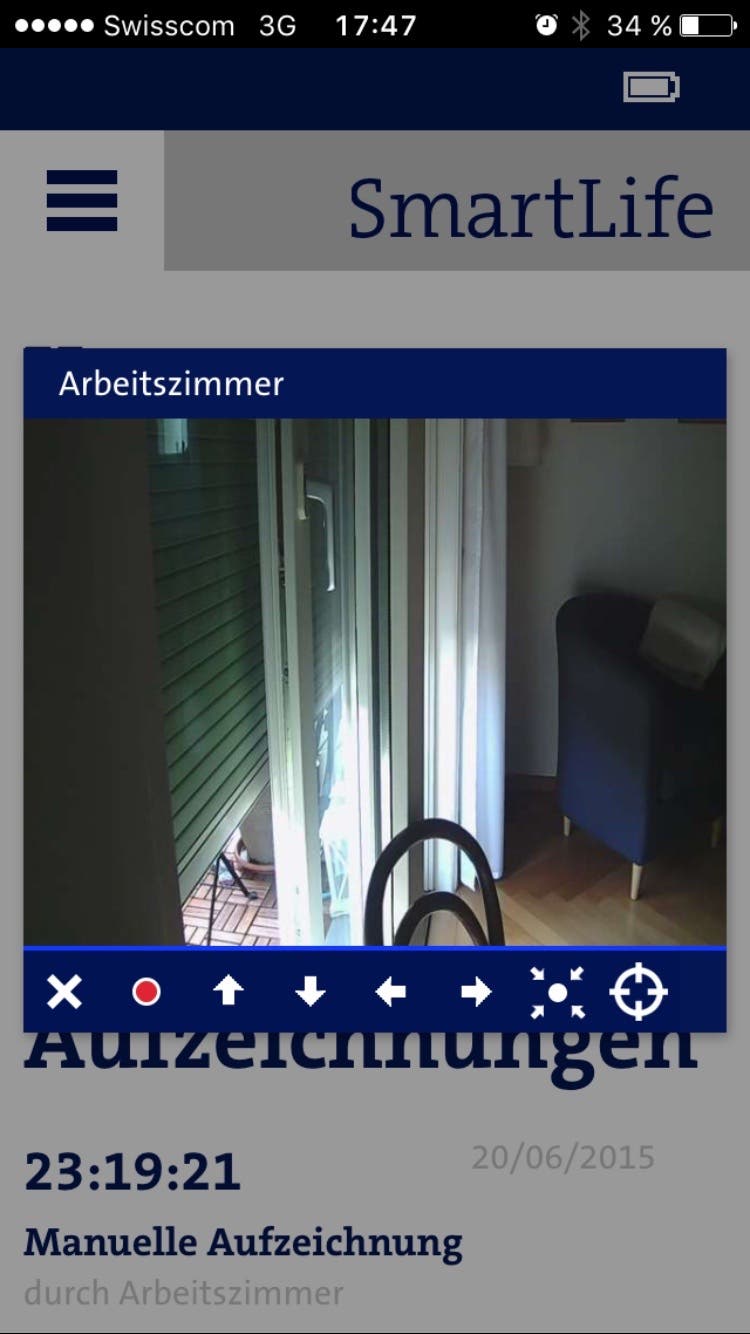
Task: Pan the camera left
Action: [x=391, y=992]
